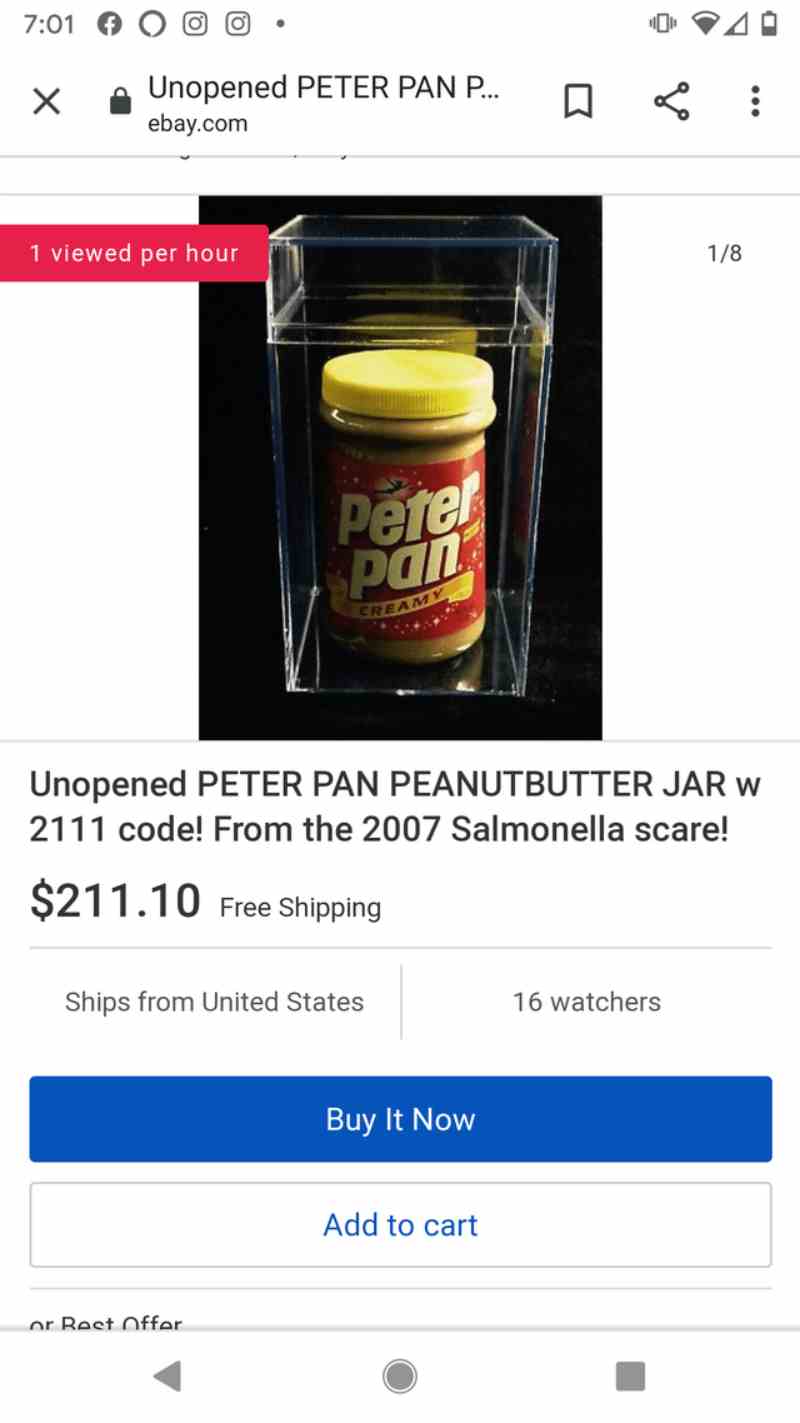Image resolution: width=800 pixels, height=1423 pixels.
Task: Open the recent apps overview
Action: [630, 1377]
